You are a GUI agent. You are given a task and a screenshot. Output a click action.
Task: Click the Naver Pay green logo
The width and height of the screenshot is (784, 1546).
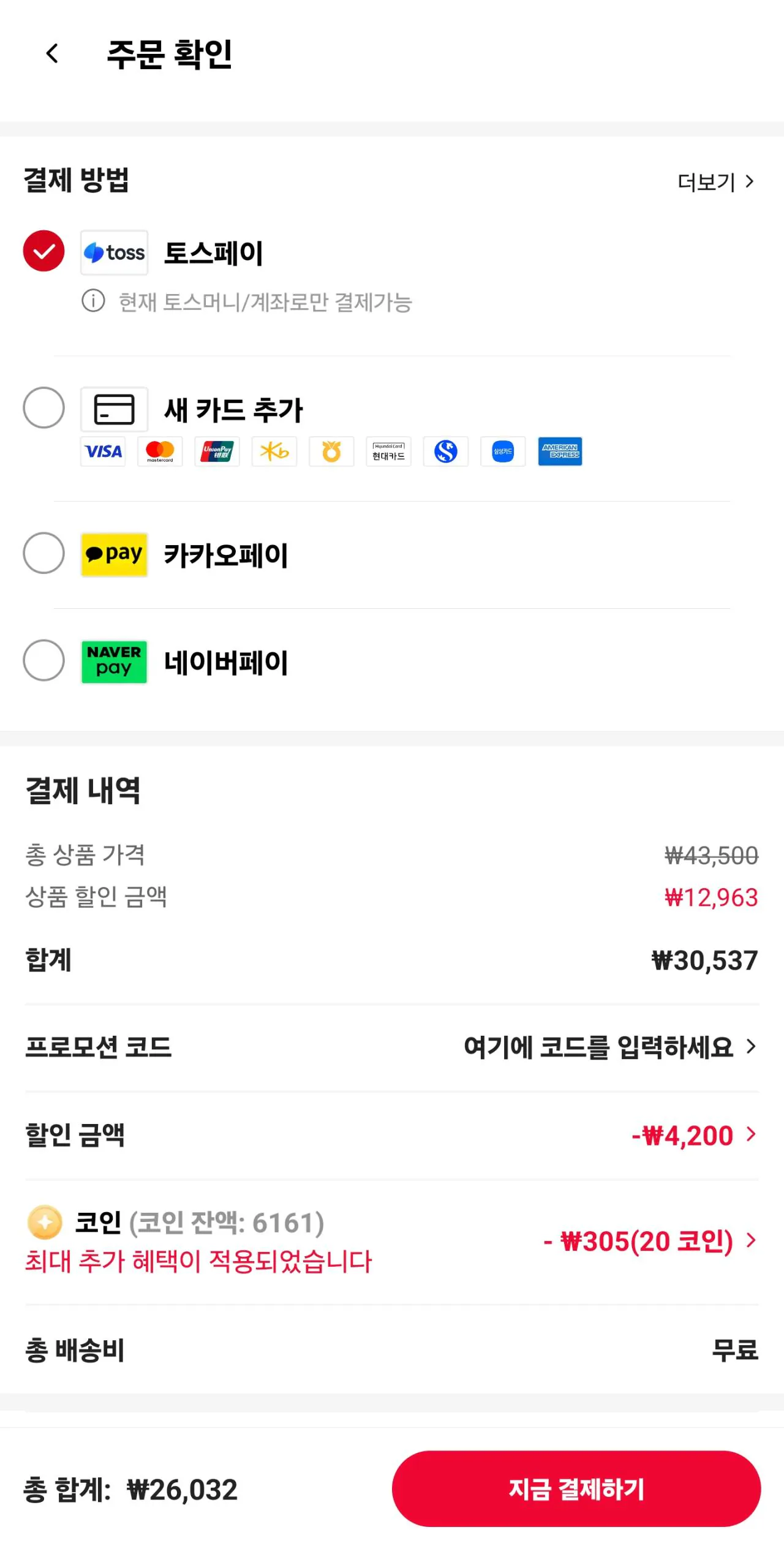[x=113, y=662]
